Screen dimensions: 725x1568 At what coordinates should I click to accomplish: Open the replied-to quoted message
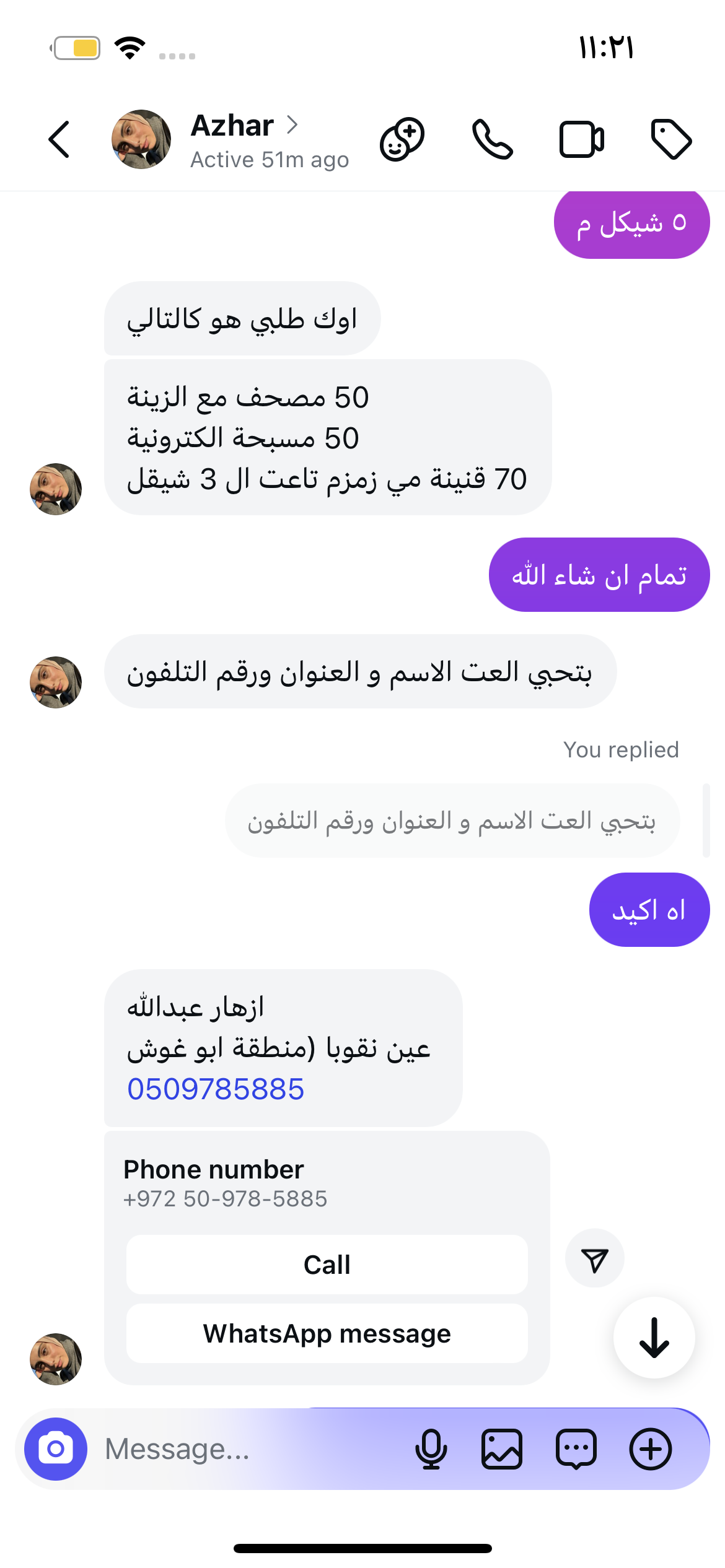pyautogui.click(x=452, y=821)
